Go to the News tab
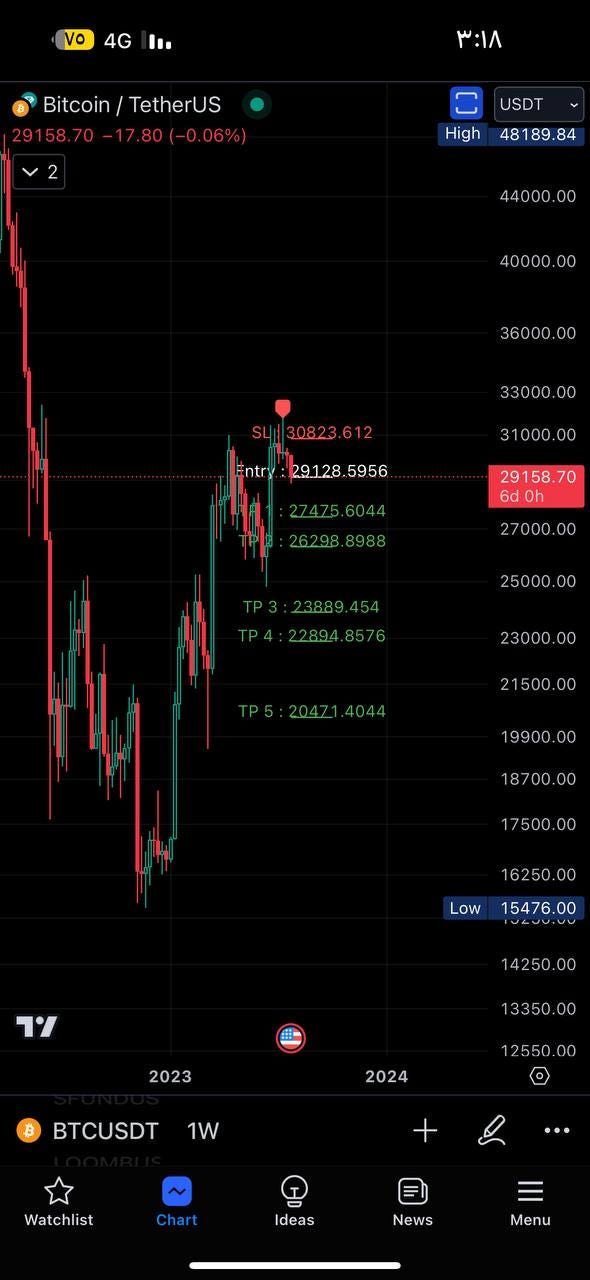590x1280 pixels. [412, 1201]
